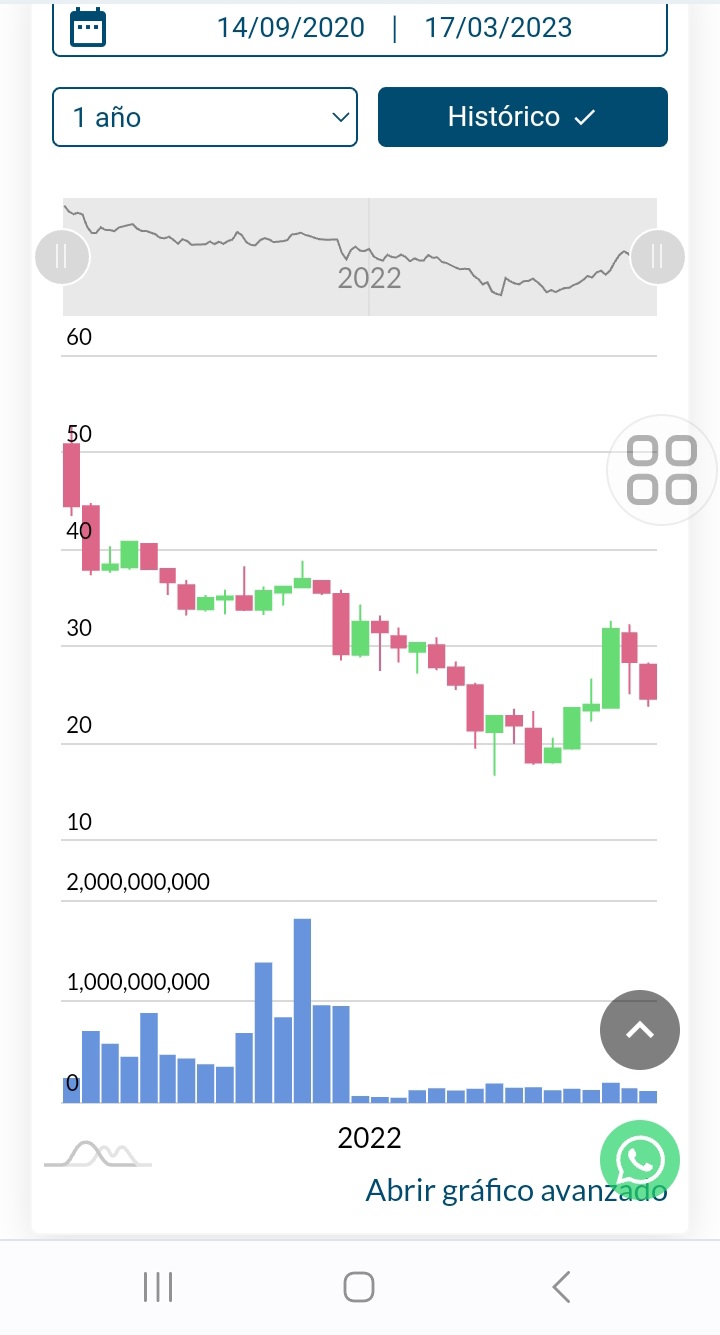Jump back to top with arrow button
This screenshot has height=1335, width=720.
coord(640,1030)
